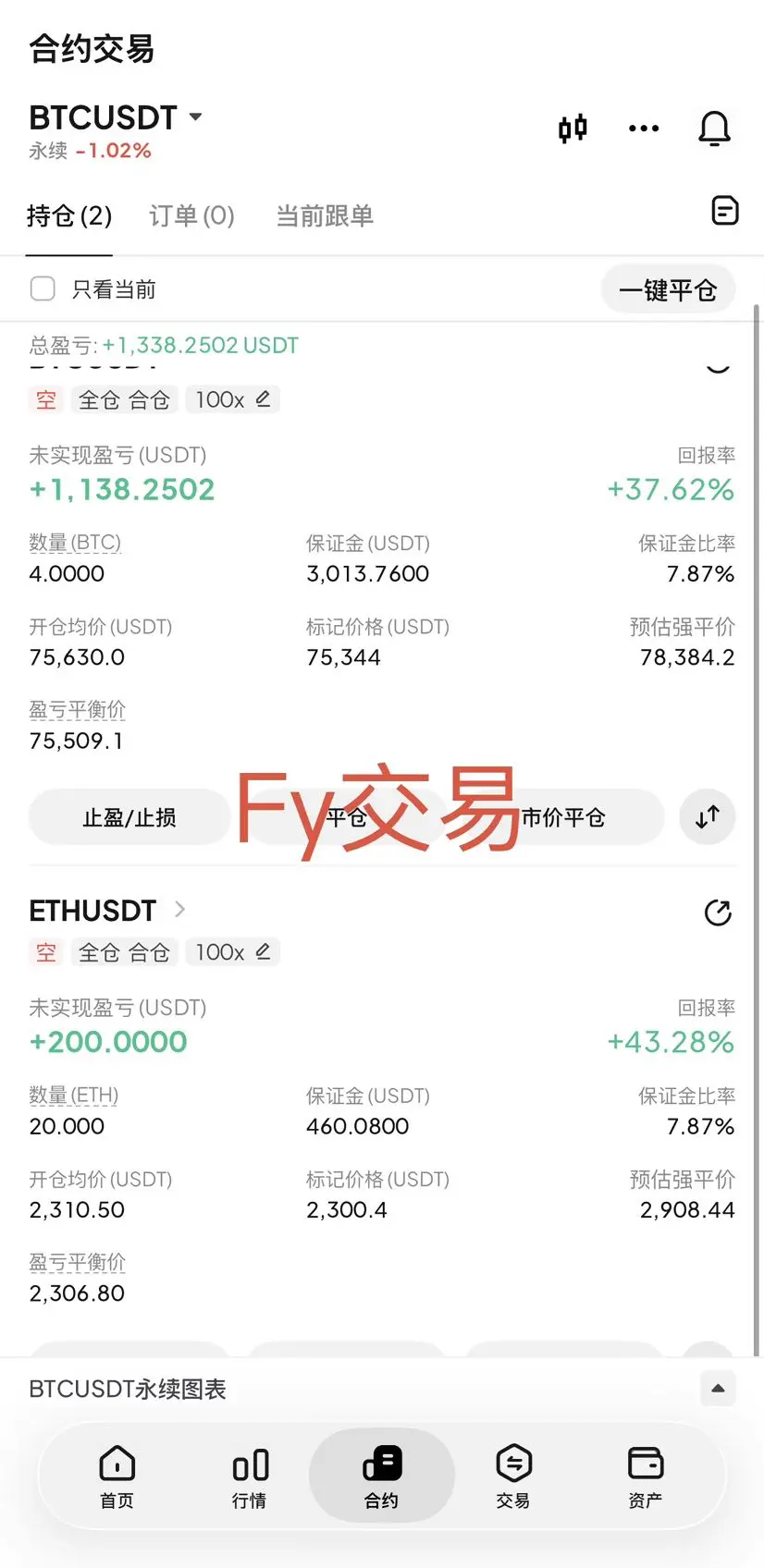Open the notifications bell
This screenshot has height=1568, width=764.
(x=714, y=129)
